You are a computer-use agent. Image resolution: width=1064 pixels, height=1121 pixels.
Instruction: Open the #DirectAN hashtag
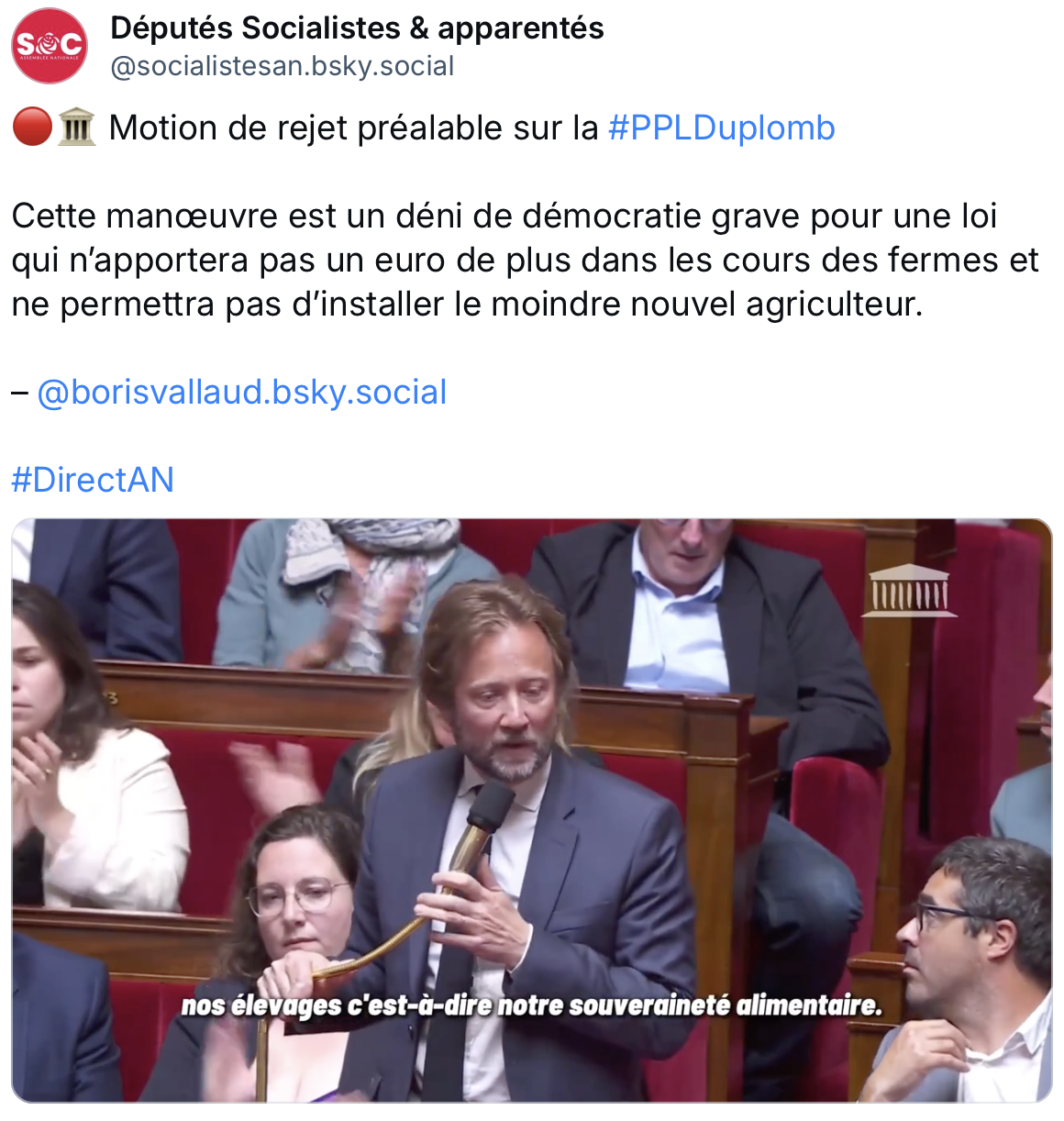[93, 480]
